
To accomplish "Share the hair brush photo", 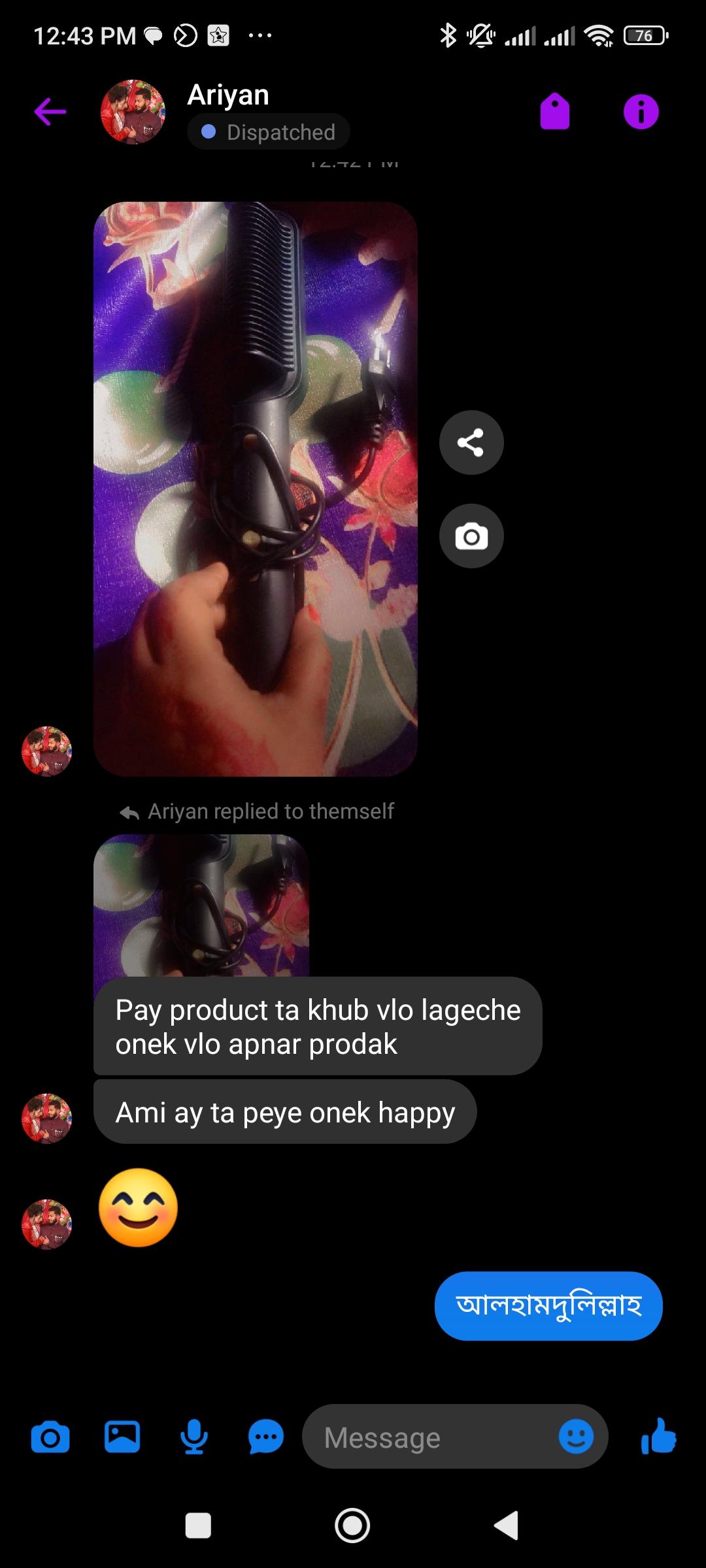I will [471, 442].
